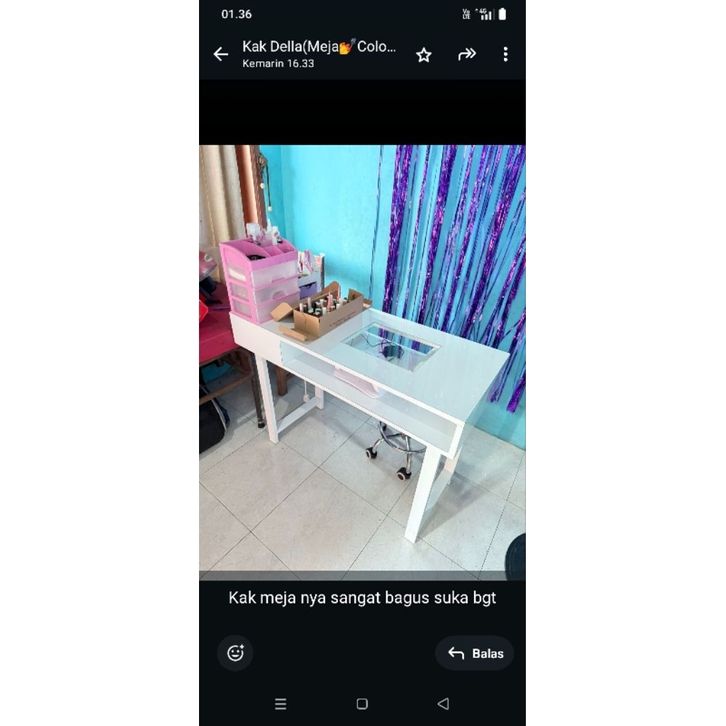Tap the system home button
The height and width of the screenshot is (726, 726).
click(362, 704)
